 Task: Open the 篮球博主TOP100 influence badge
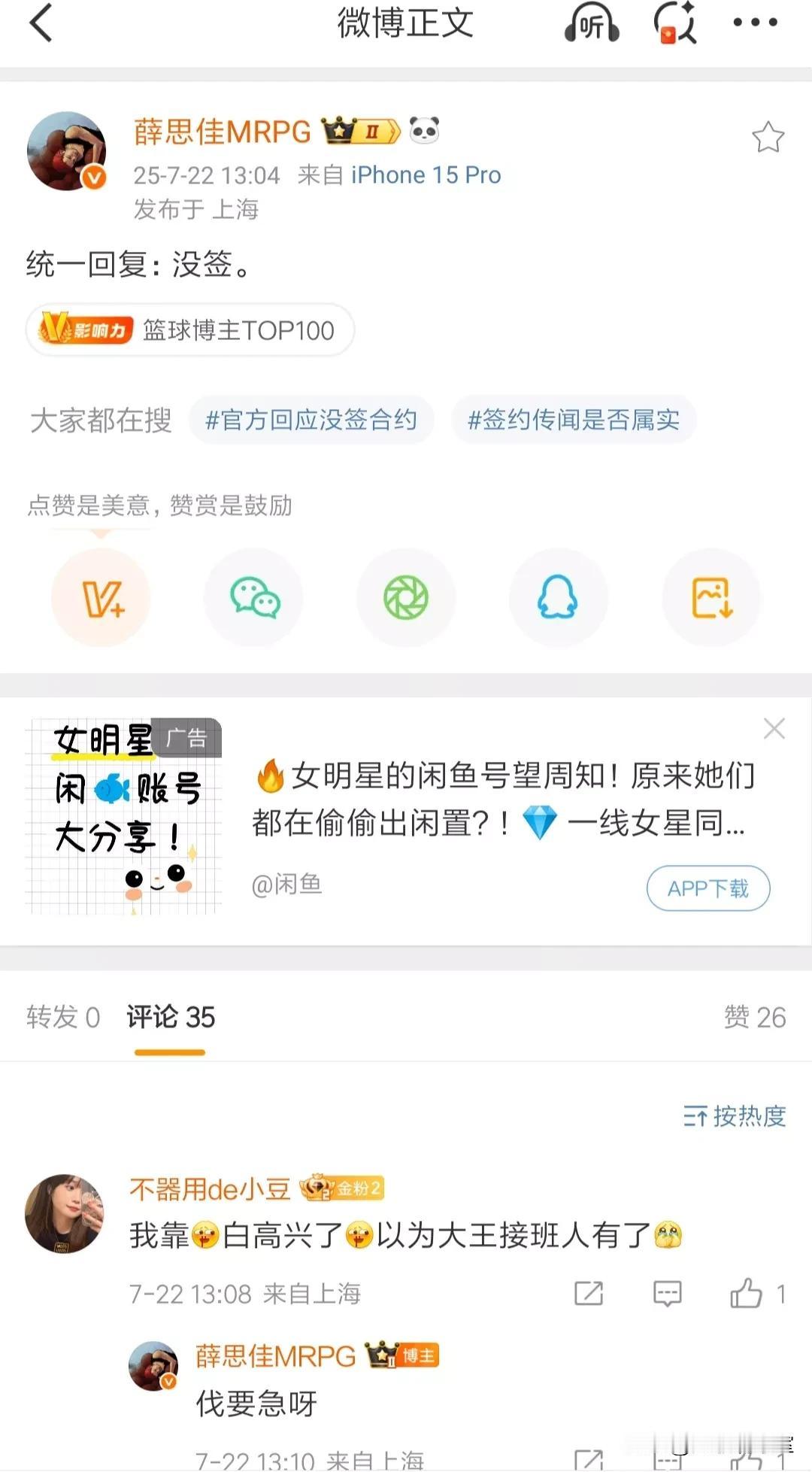(x=189, y=329)
